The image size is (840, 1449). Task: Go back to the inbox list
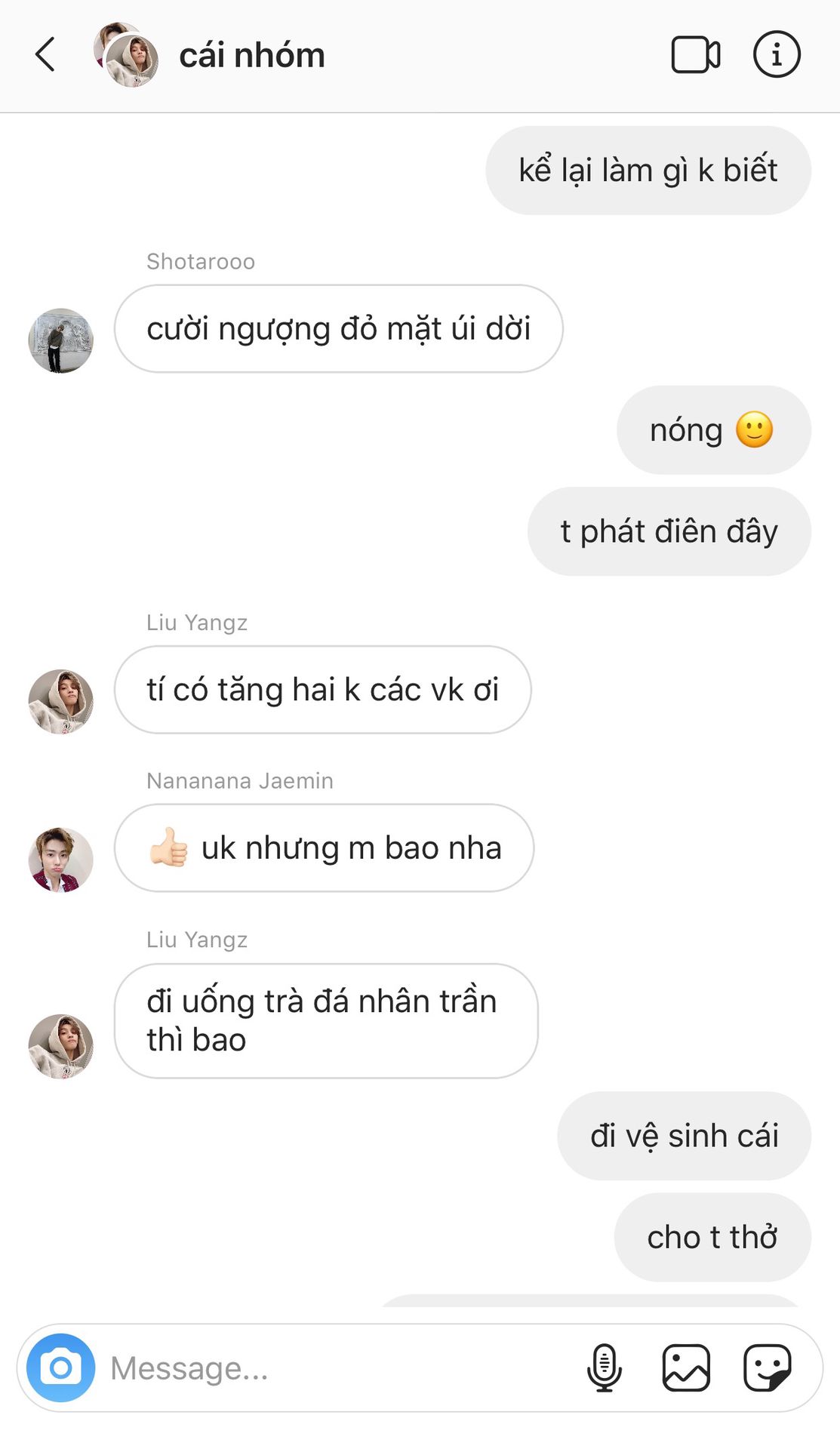coord(45,55)
